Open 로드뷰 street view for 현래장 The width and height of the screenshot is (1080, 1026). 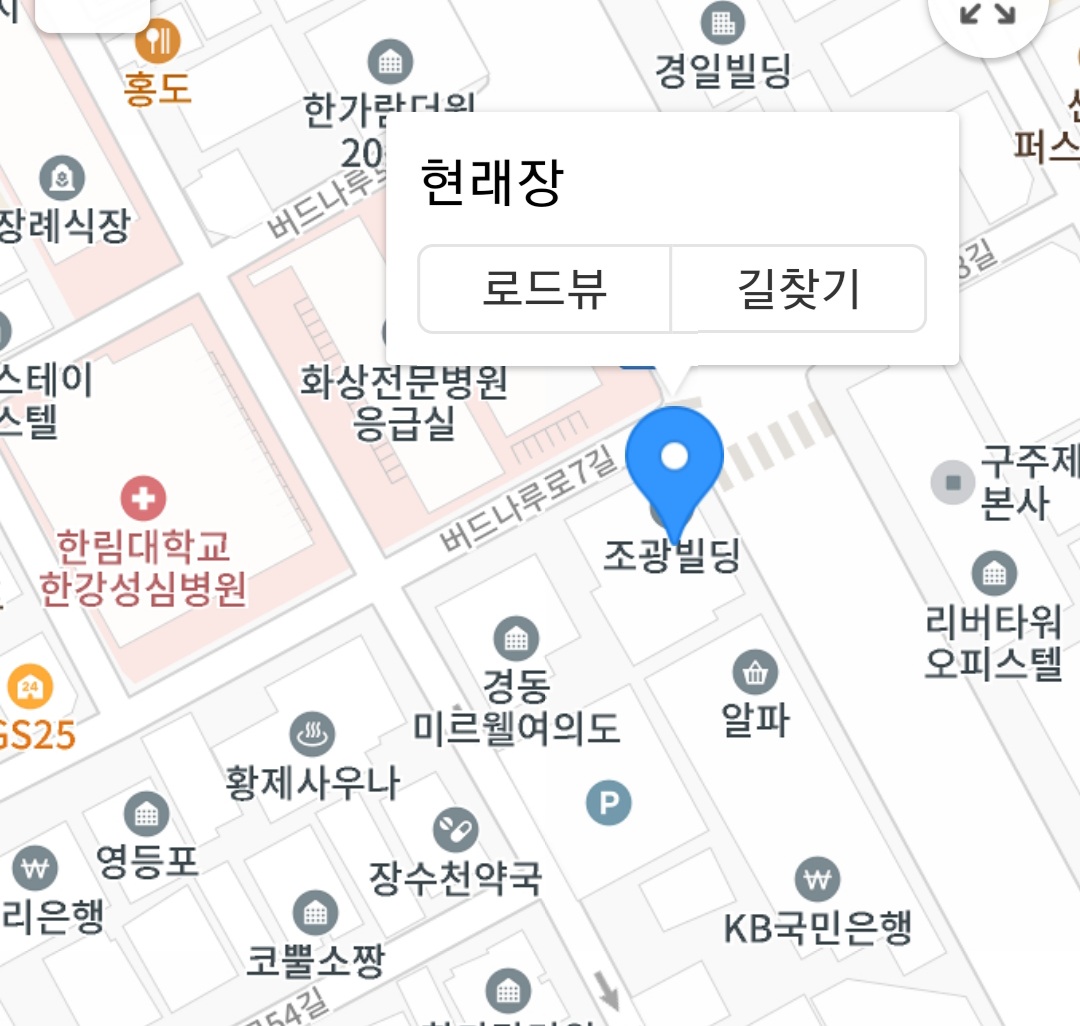(544, 289)
